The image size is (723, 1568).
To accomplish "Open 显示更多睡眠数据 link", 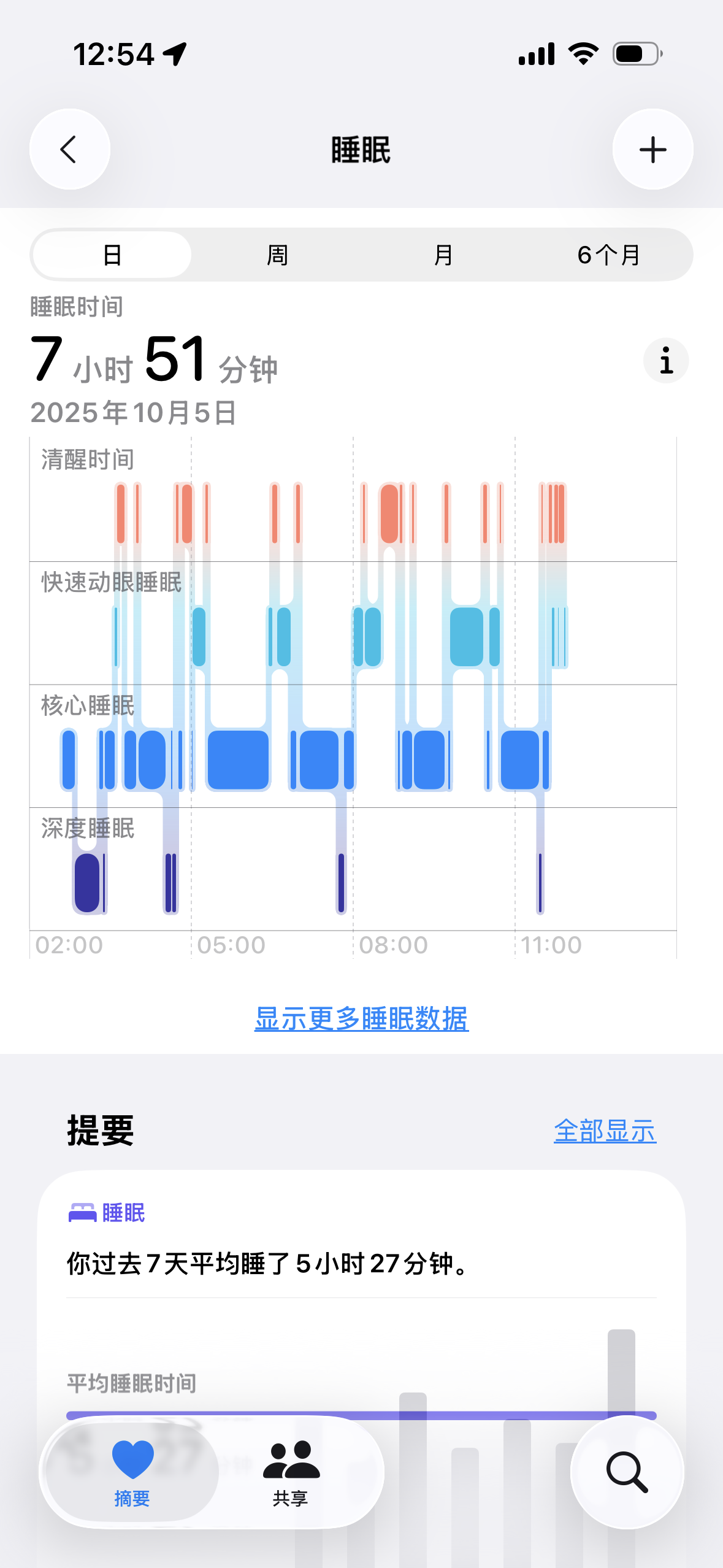I will pyautogui.click(x=361, y=1019).
